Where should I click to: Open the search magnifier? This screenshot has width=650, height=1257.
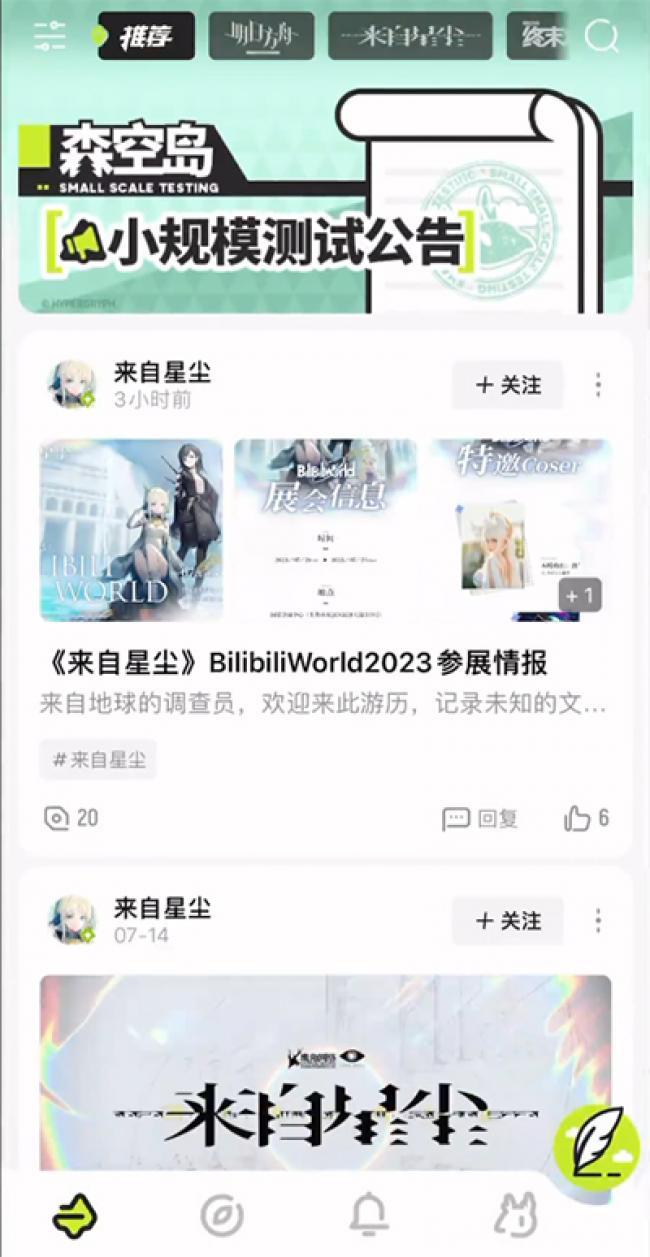pos(602,36)
